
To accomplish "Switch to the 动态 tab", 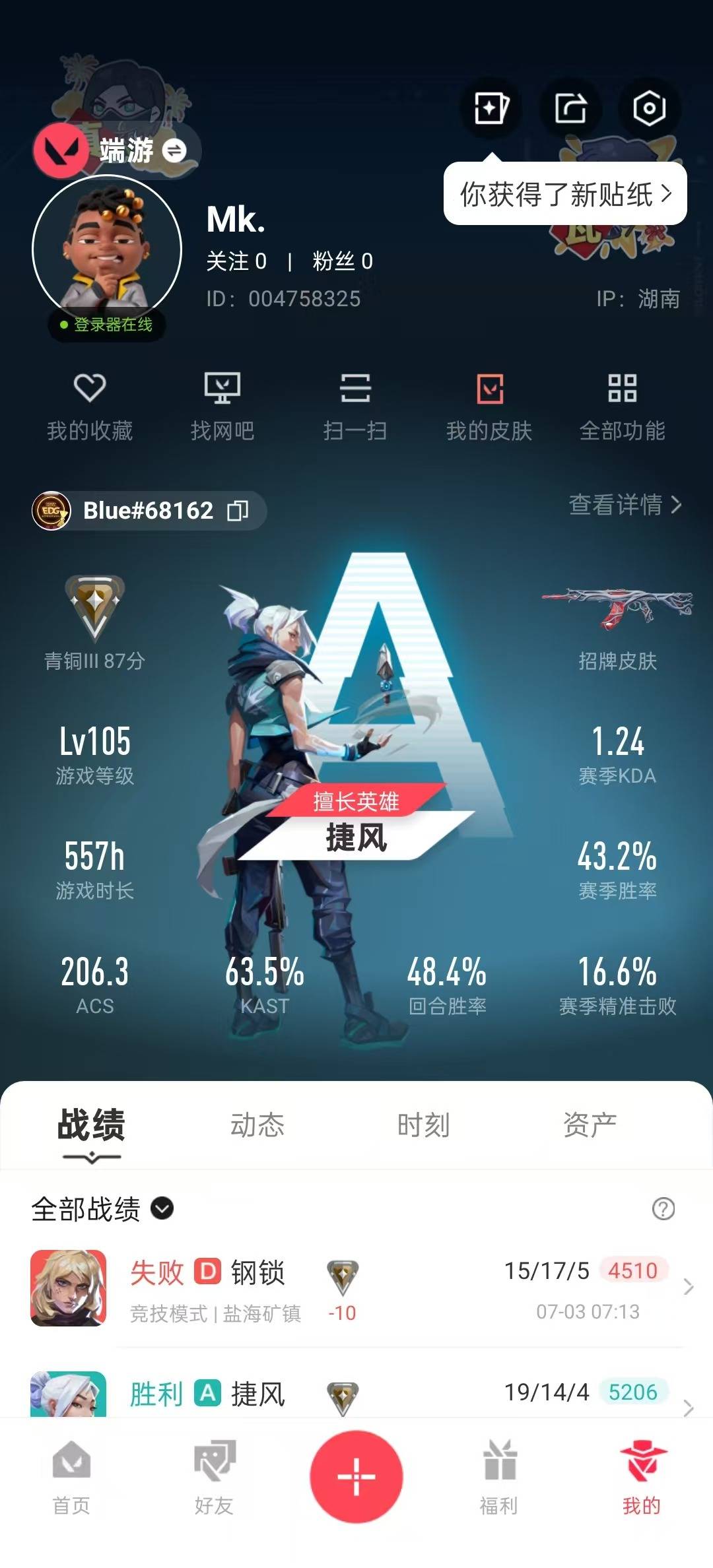I will (x=257, y=1125).
